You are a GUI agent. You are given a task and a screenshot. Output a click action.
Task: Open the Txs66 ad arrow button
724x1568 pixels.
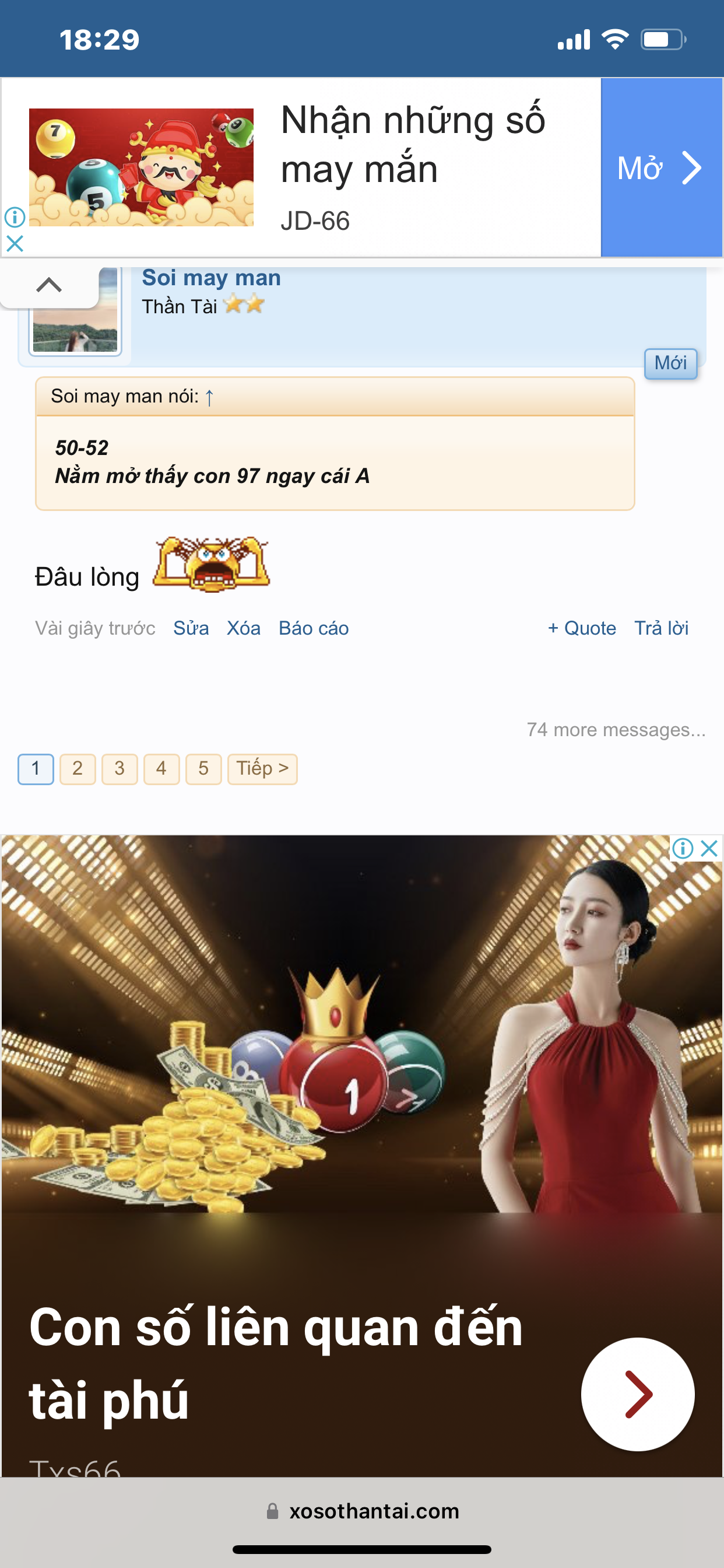637,1394
